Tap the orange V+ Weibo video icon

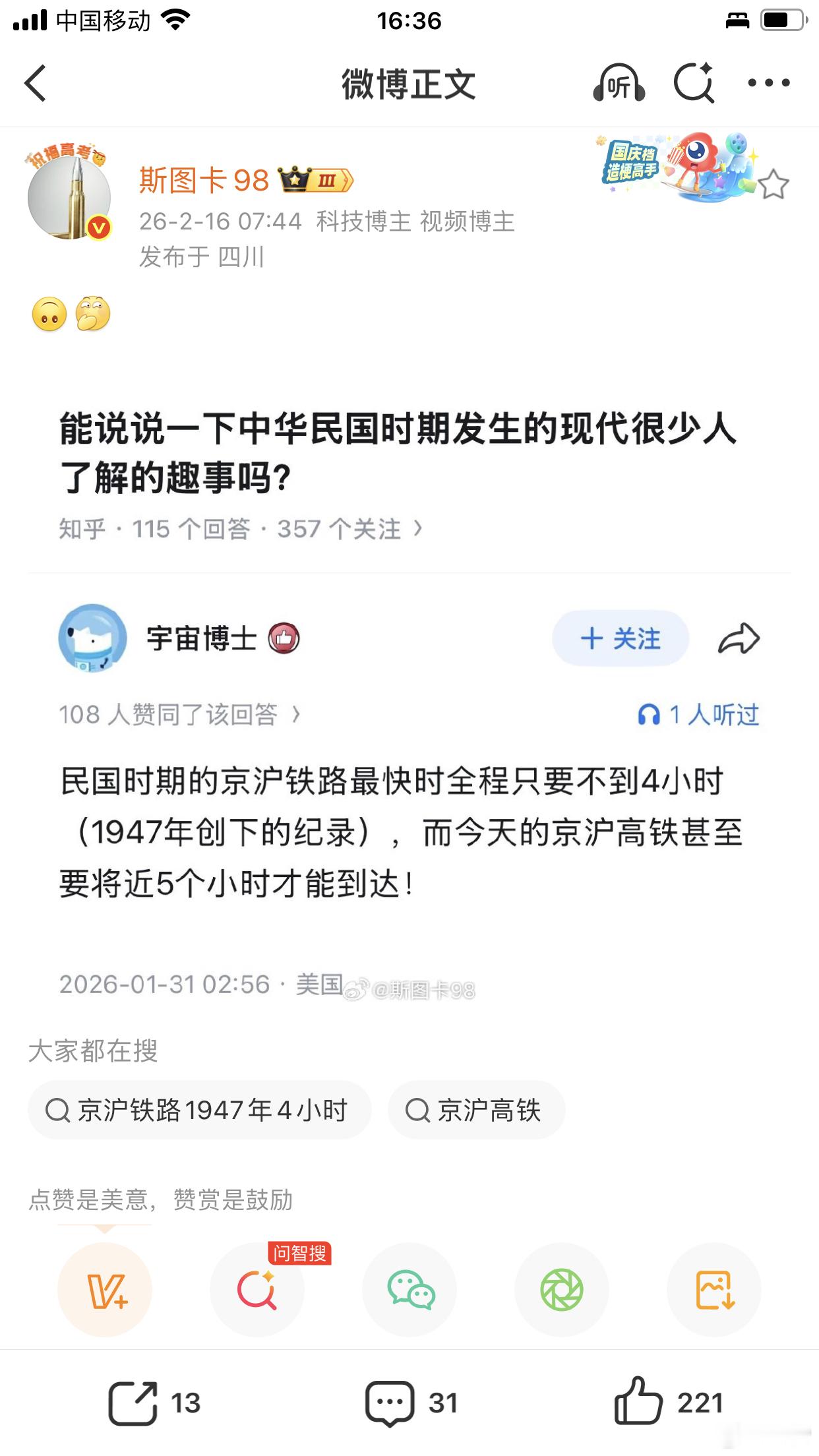tap(106, 1290)
